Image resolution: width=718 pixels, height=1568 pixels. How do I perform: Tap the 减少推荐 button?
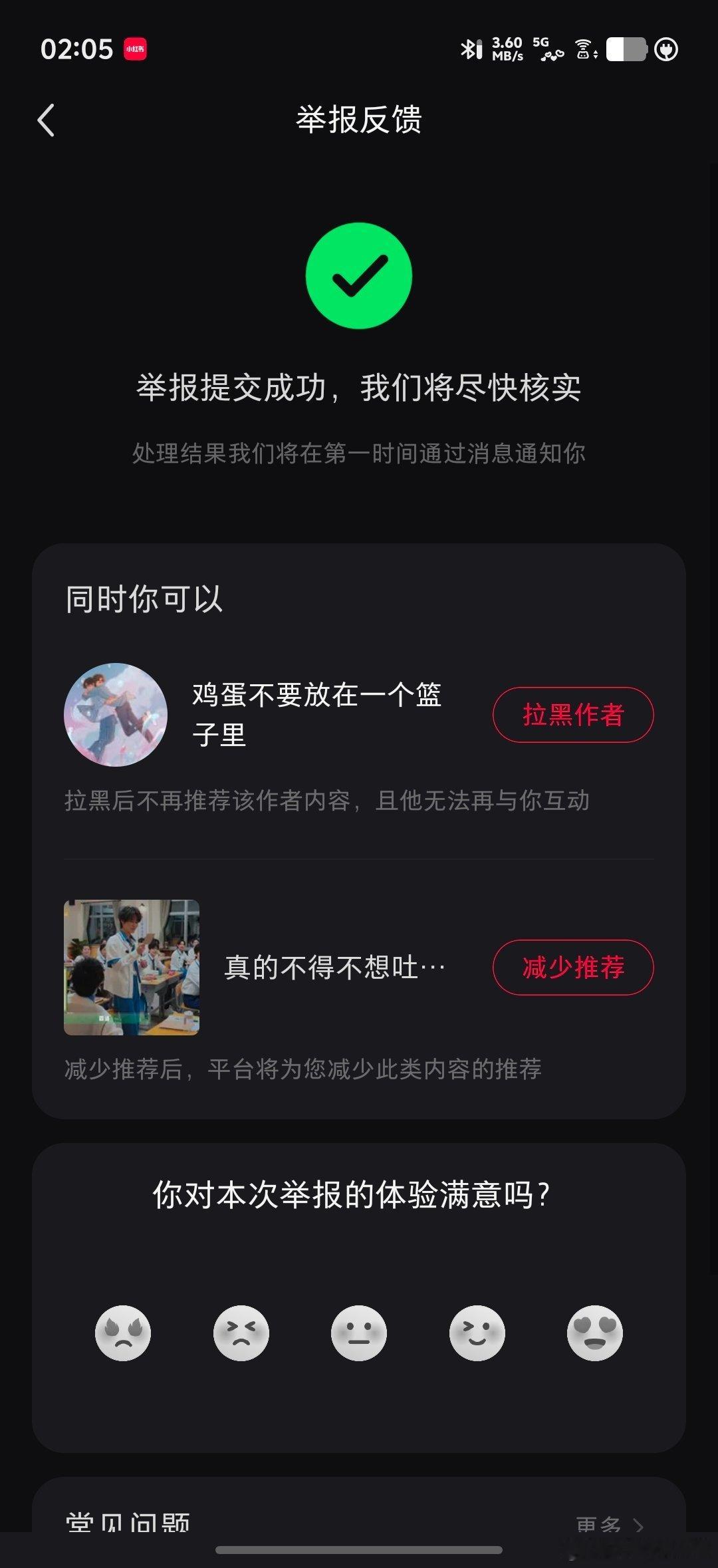573,968
